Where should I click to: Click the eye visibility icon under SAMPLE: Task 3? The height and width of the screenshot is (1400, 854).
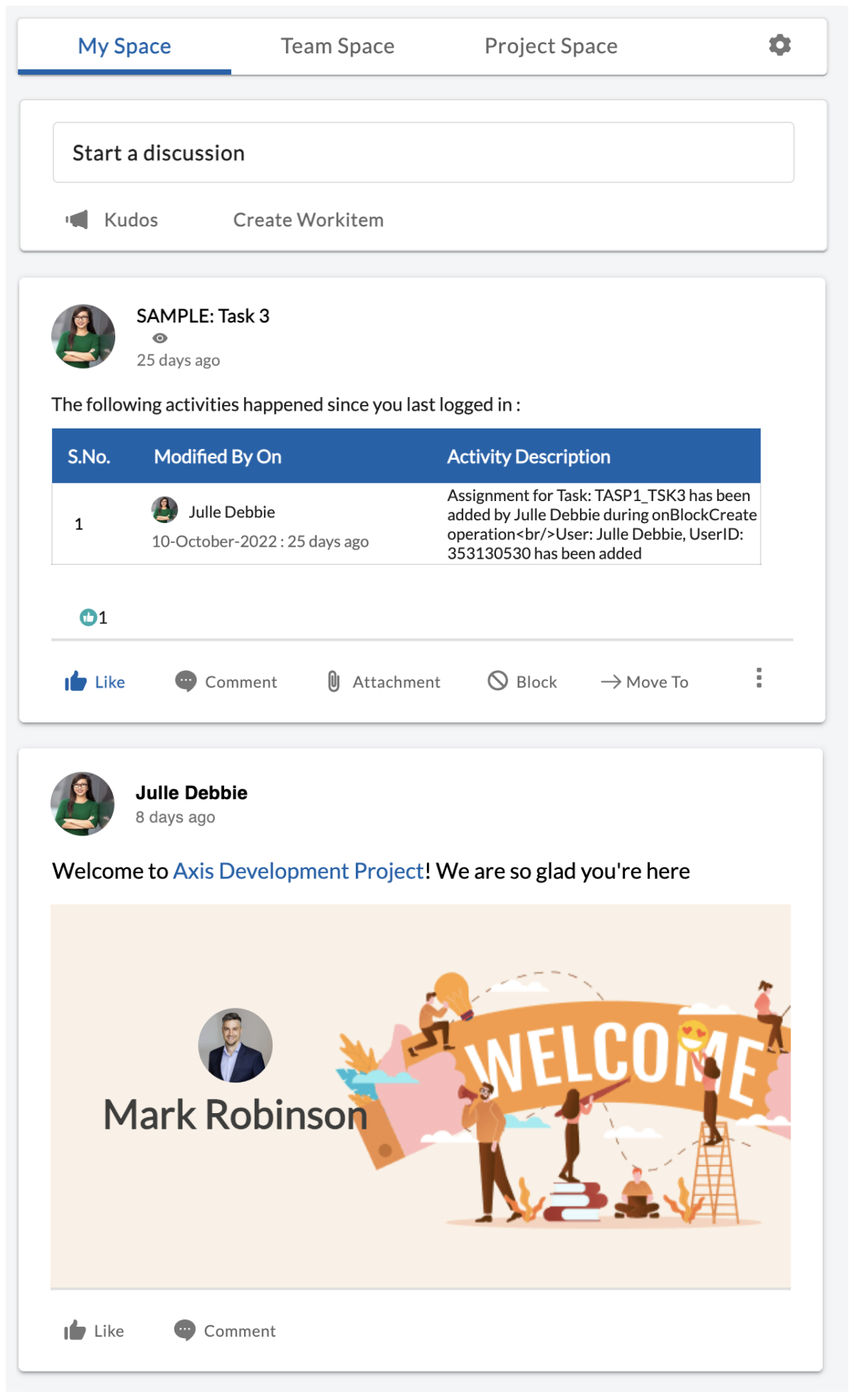[x=159, y=338]
